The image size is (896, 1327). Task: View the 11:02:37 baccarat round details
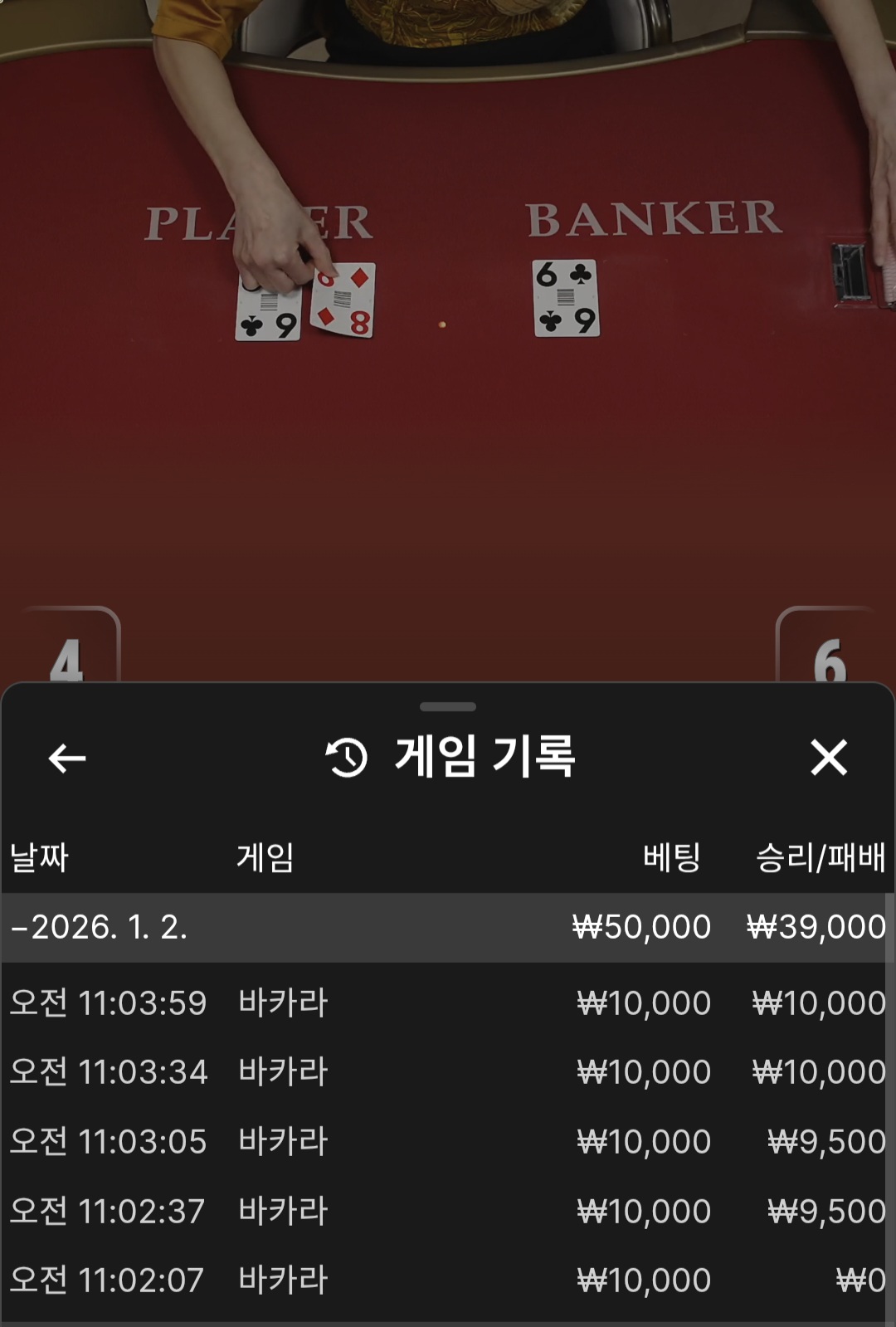tap(446, 1211)
